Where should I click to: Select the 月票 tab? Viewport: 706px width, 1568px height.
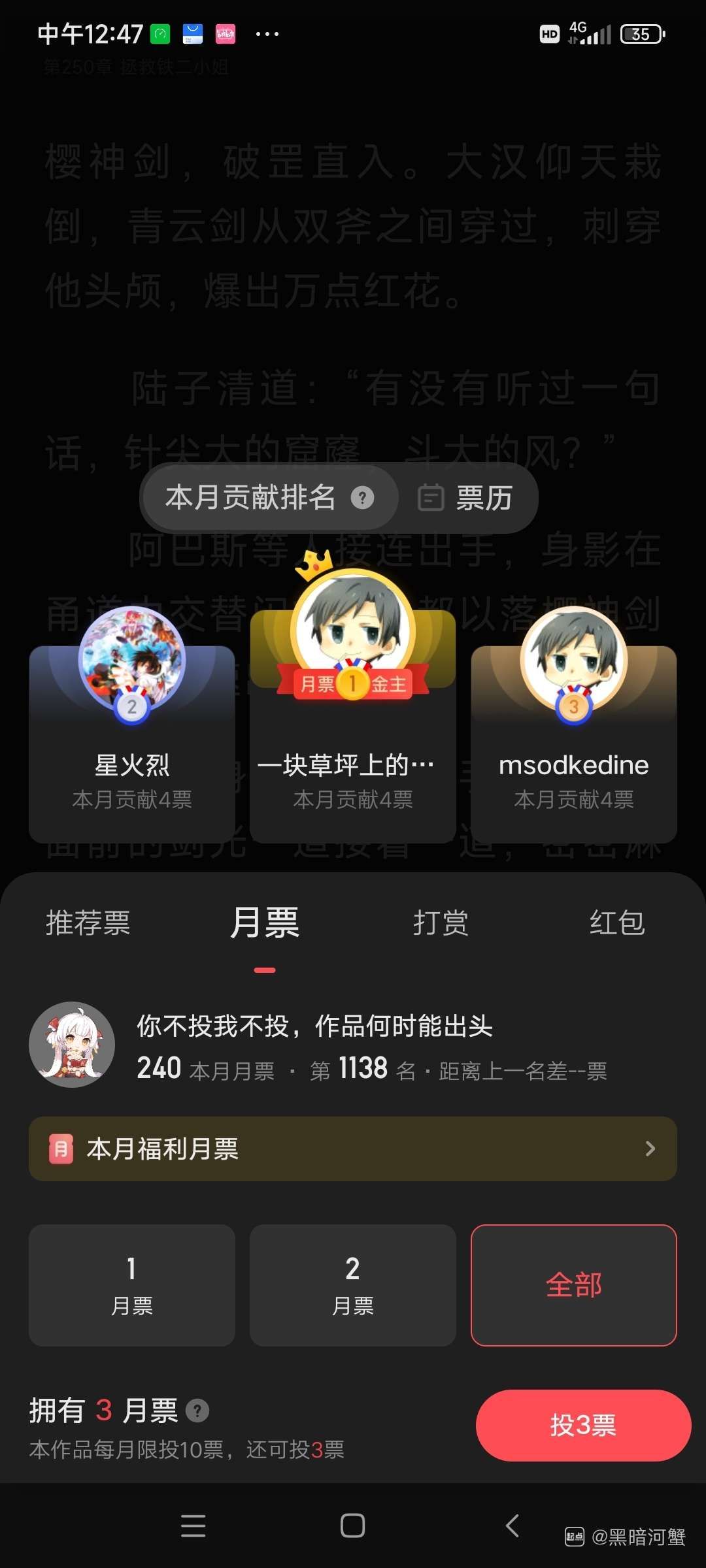coord(265,923)
